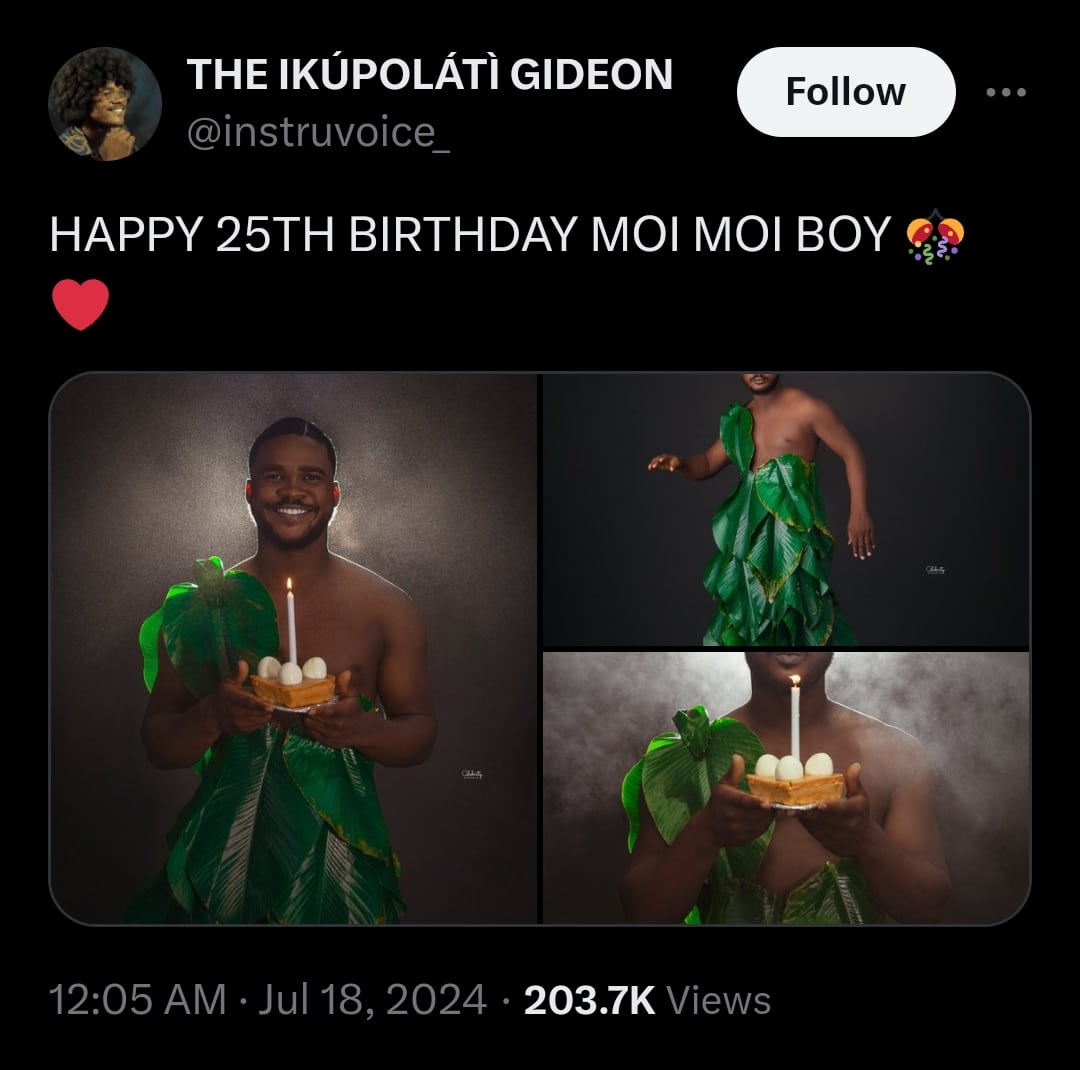Image resolution: width=1080 pixels, height=1070 pixels.
Task: Open the @instruvoice_ profile handle
Action: [x=319, y=132]
